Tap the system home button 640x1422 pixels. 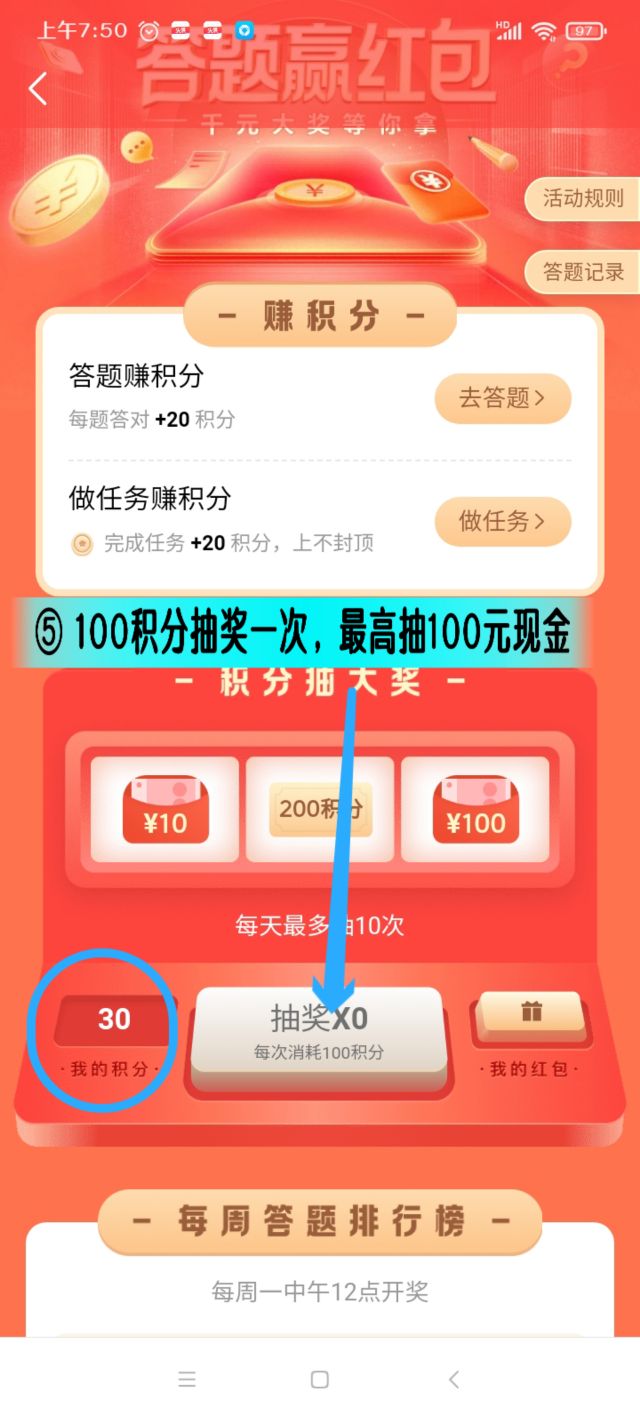coord(320,1380)
